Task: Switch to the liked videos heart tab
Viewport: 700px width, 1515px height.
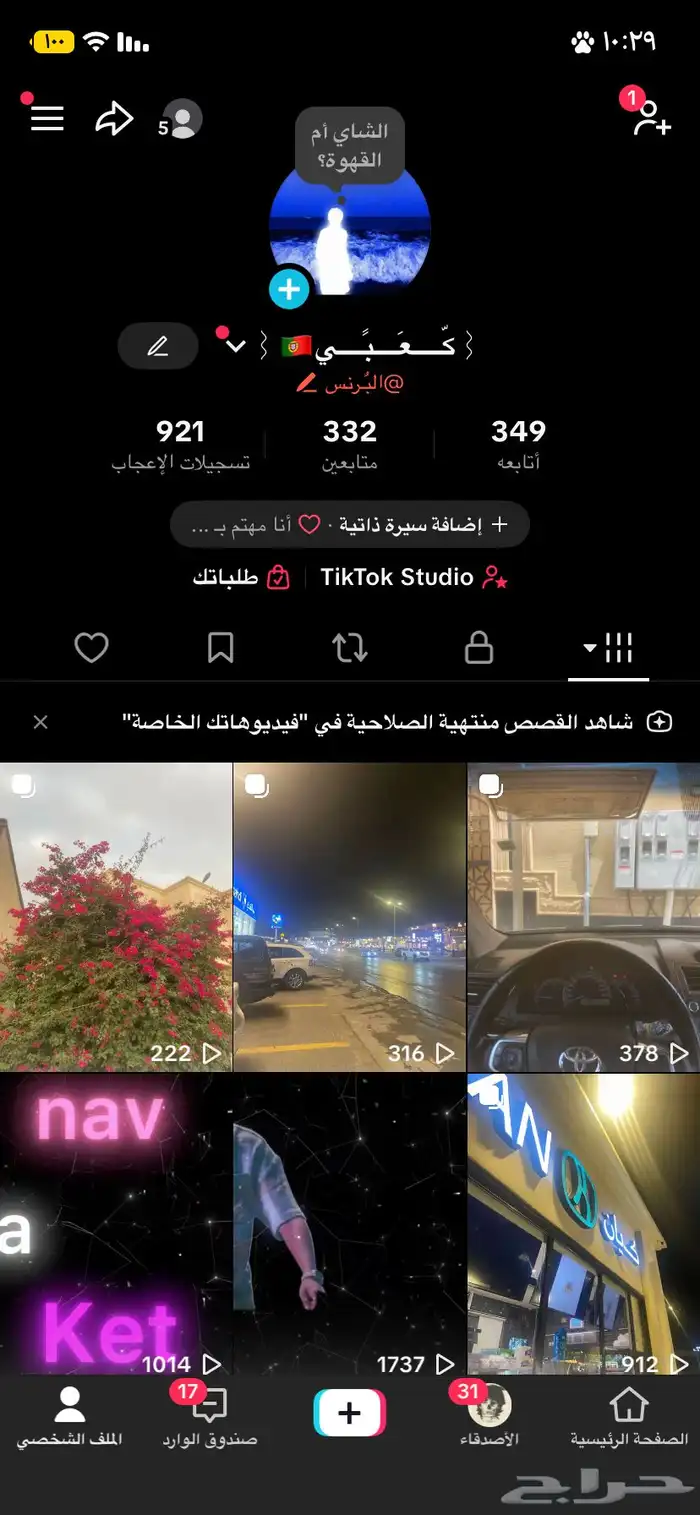Action: [91, 649]
